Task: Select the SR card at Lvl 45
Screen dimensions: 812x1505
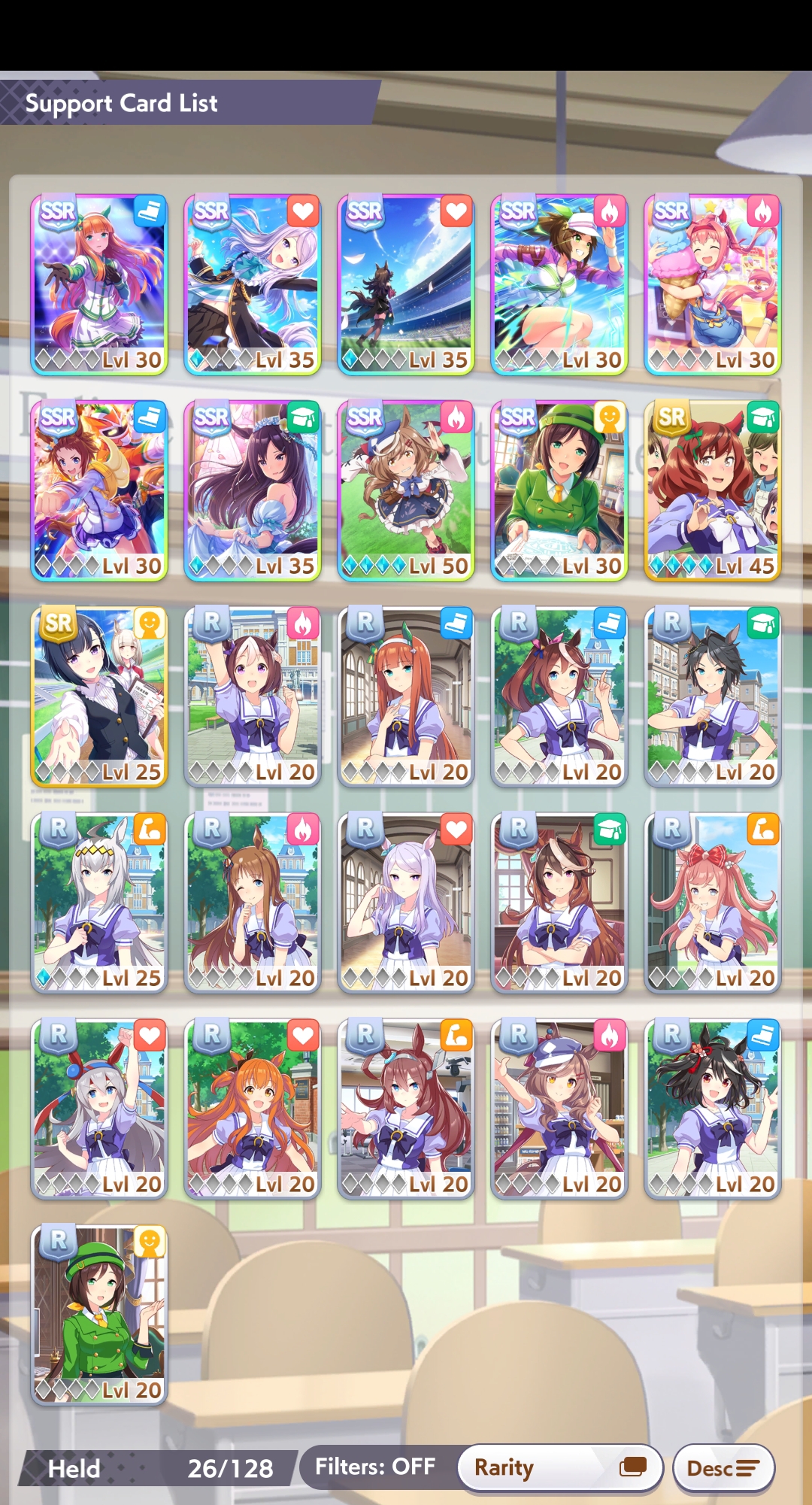Action: pyautogui.click(x=713, y=490)
